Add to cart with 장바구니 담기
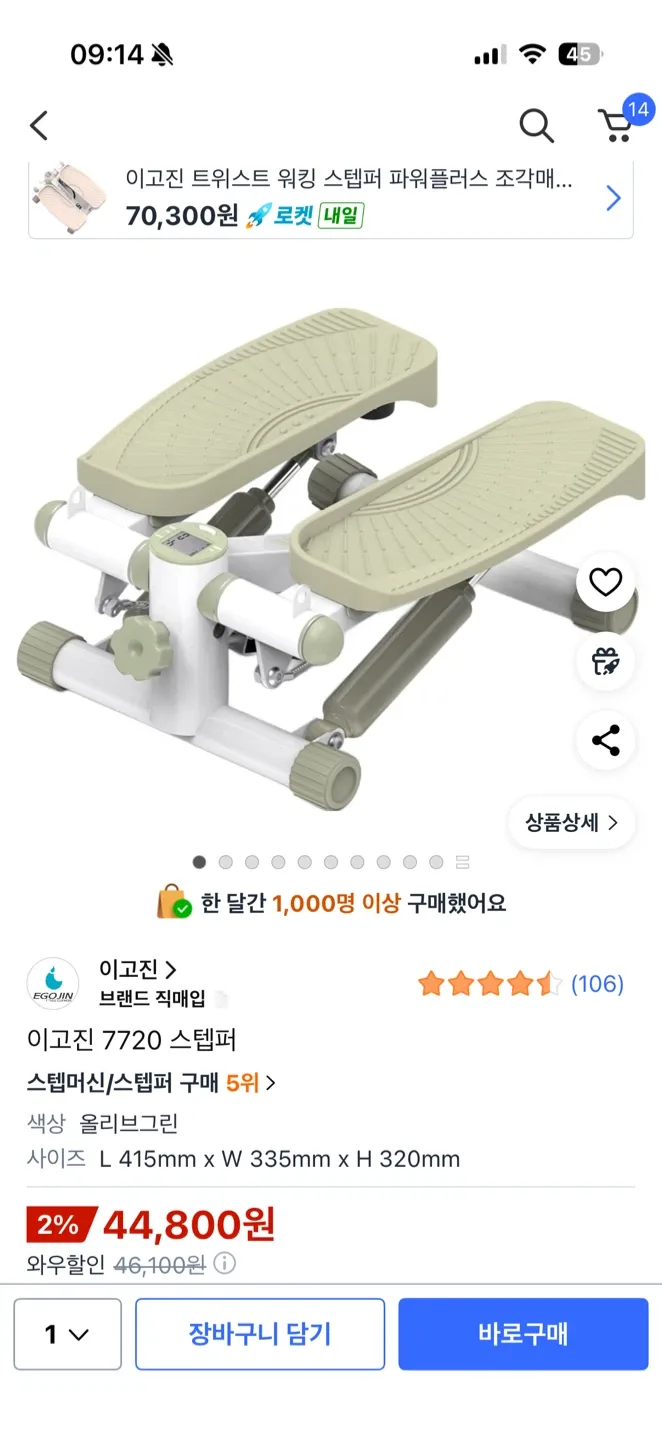This screenshot has height=1440, width=662. [x=260, y=1334]
